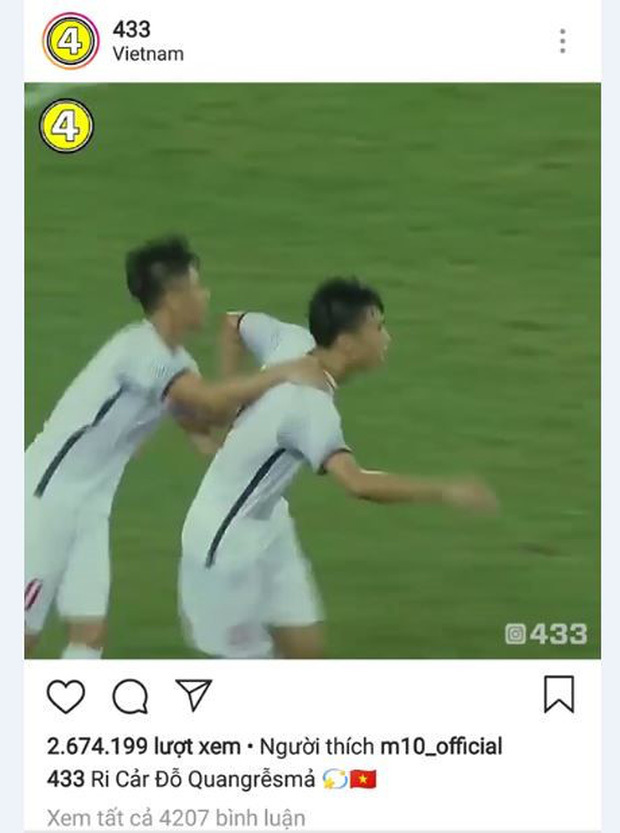
Task: Open the comment icon under the video
Action: (130, 696)
